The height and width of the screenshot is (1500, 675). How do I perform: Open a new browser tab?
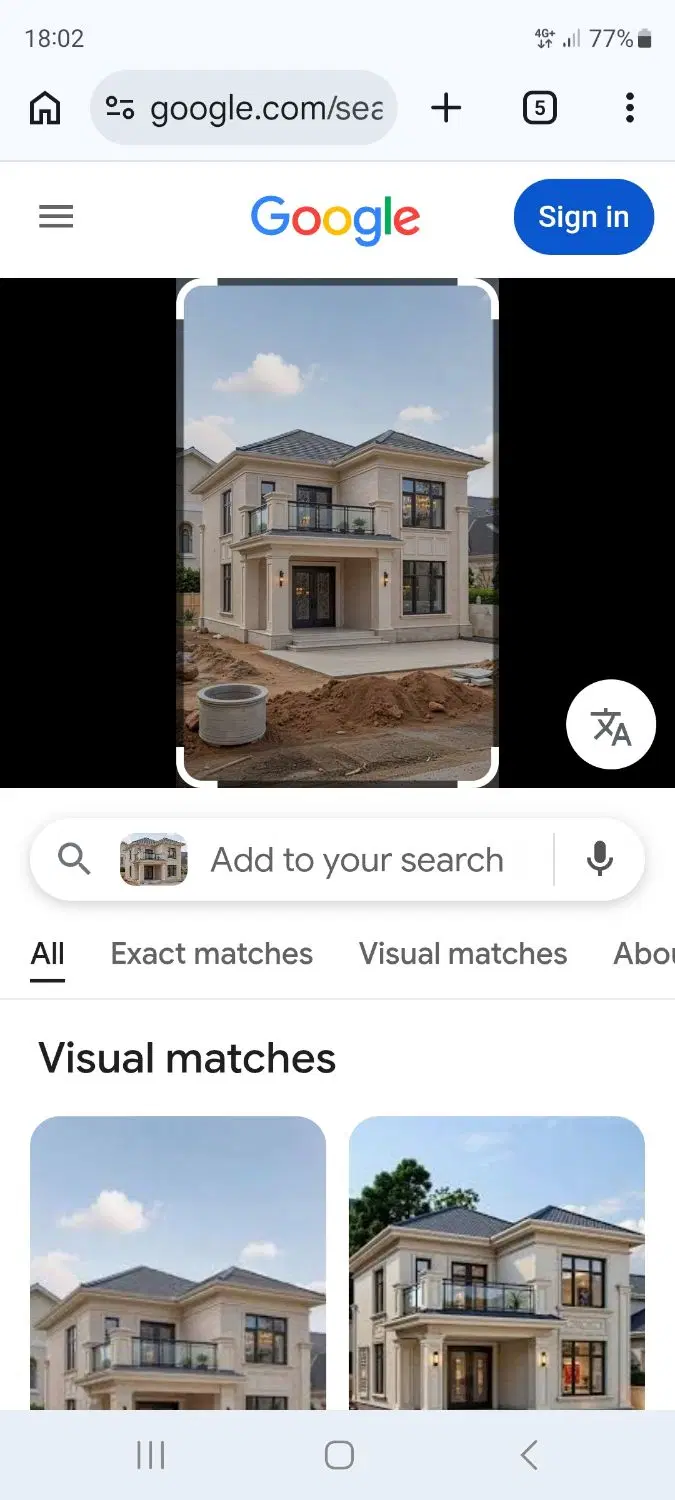[x=446, y=108]
